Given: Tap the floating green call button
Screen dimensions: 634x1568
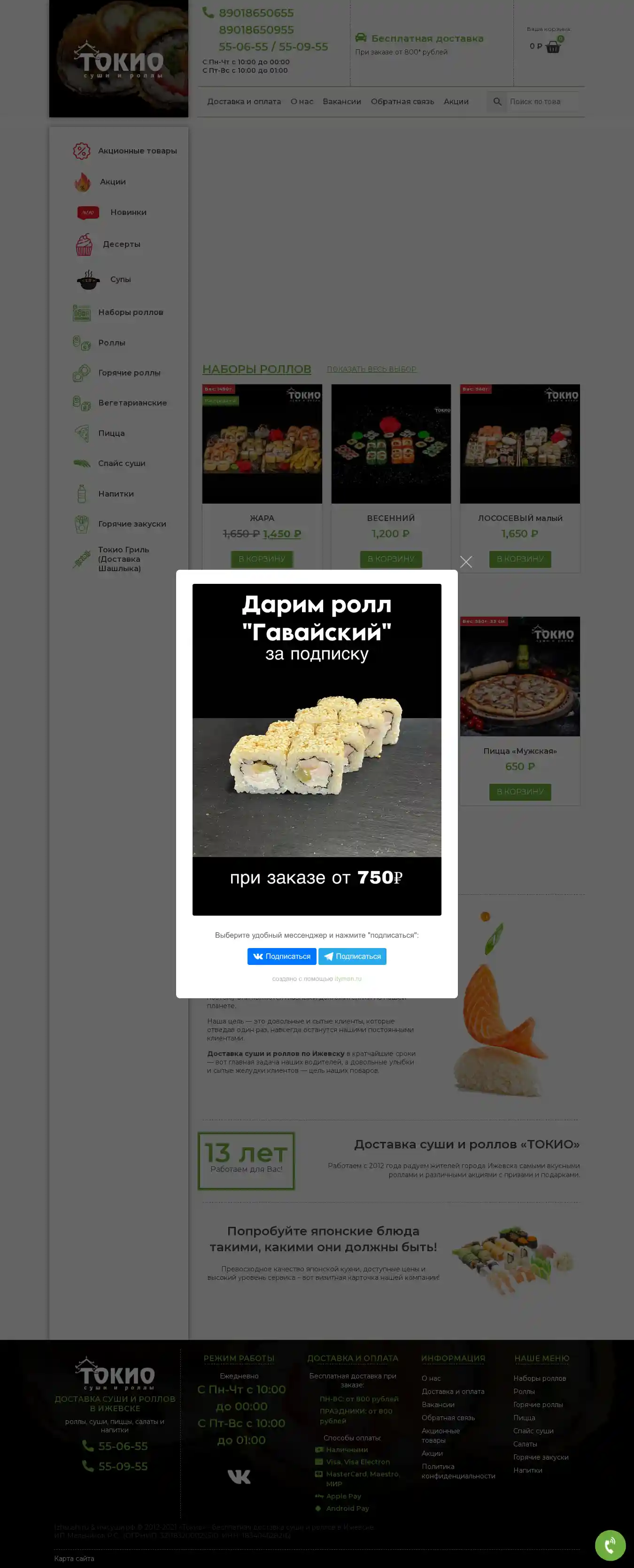Looking at the screenshot, I should [x=610, y=1545].
